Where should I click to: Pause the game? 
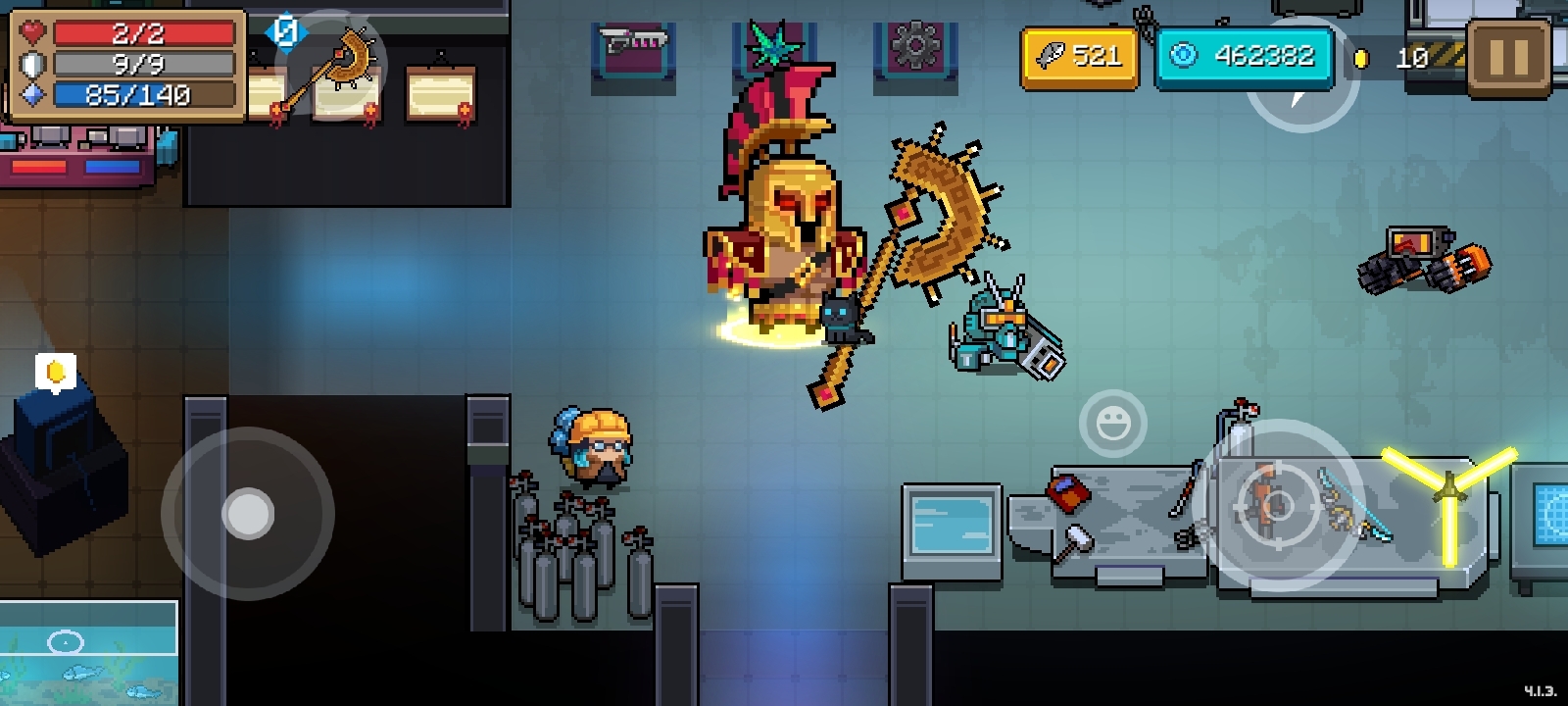coord(1508,57)
